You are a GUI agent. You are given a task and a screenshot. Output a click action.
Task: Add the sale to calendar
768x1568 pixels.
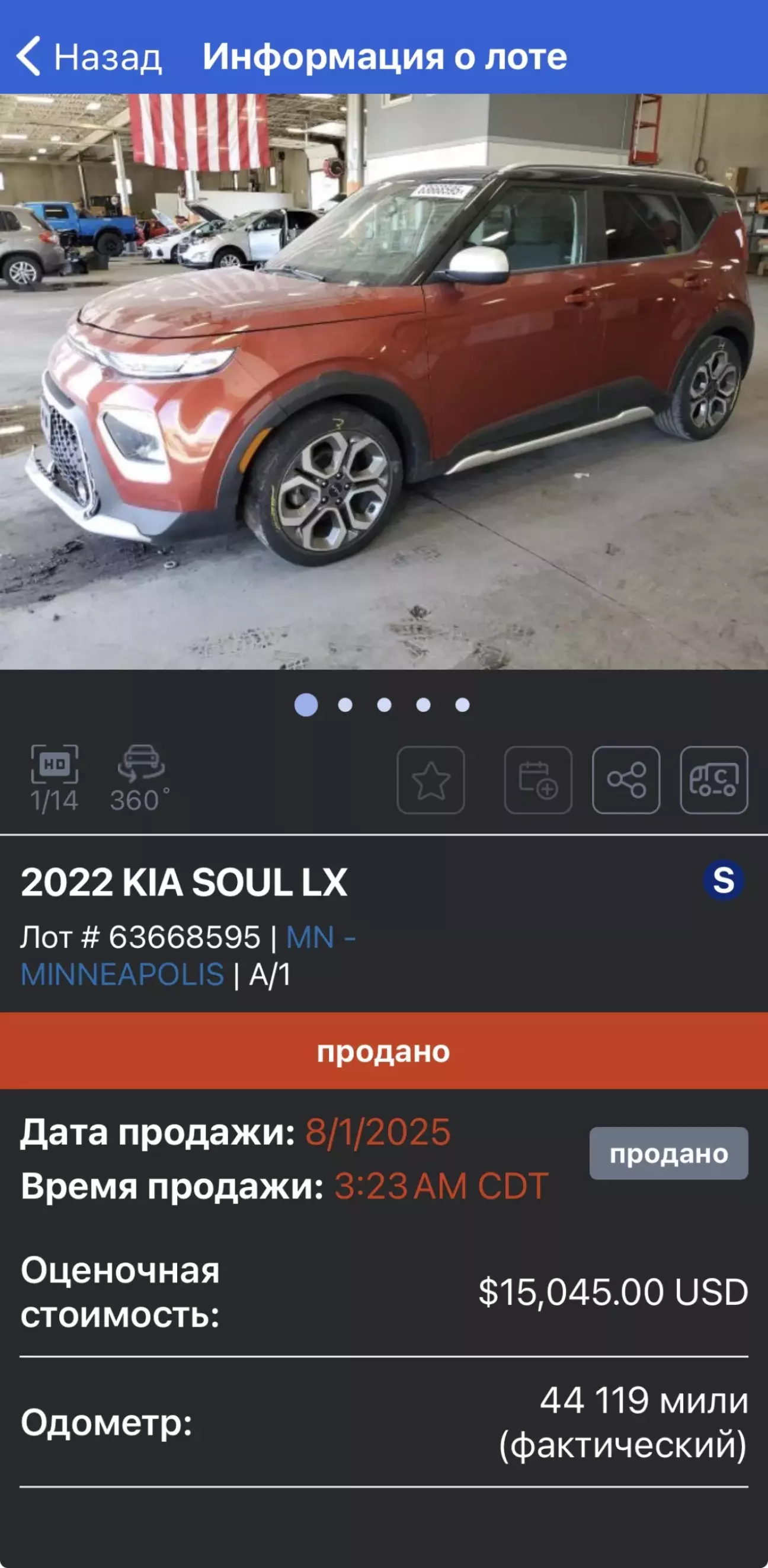click(538, 780)
